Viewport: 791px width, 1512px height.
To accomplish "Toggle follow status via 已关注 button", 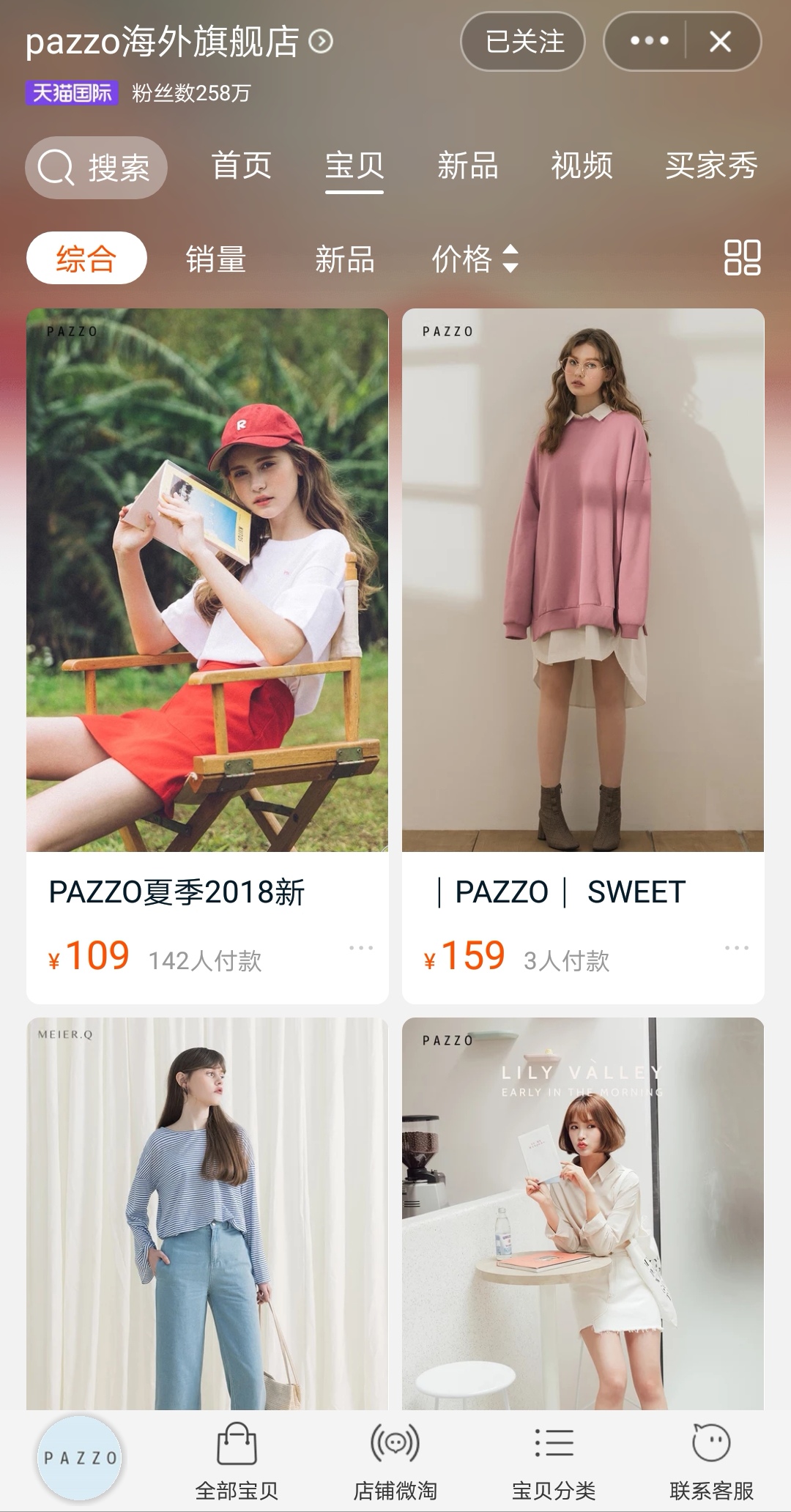I will [522, 42].
